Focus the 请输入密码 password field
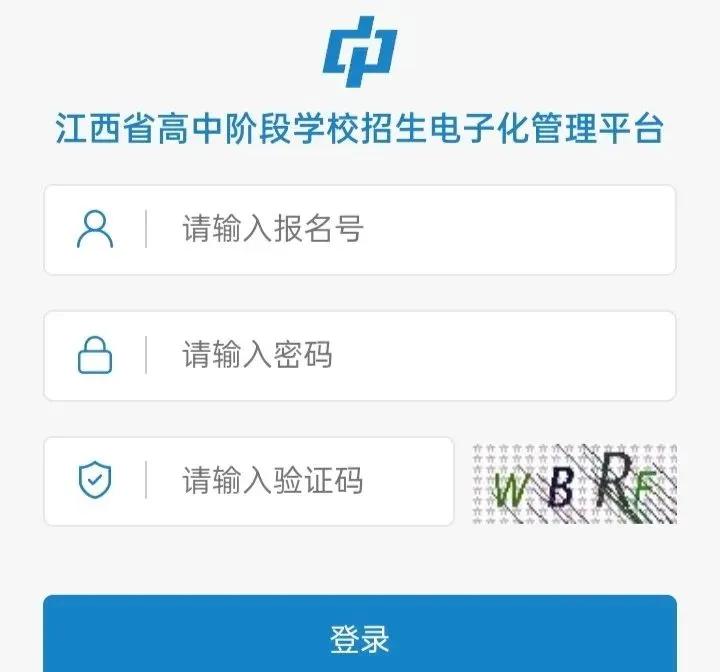Screen dimensions: 720x672 pyautogui.click(x=400, y=356)
